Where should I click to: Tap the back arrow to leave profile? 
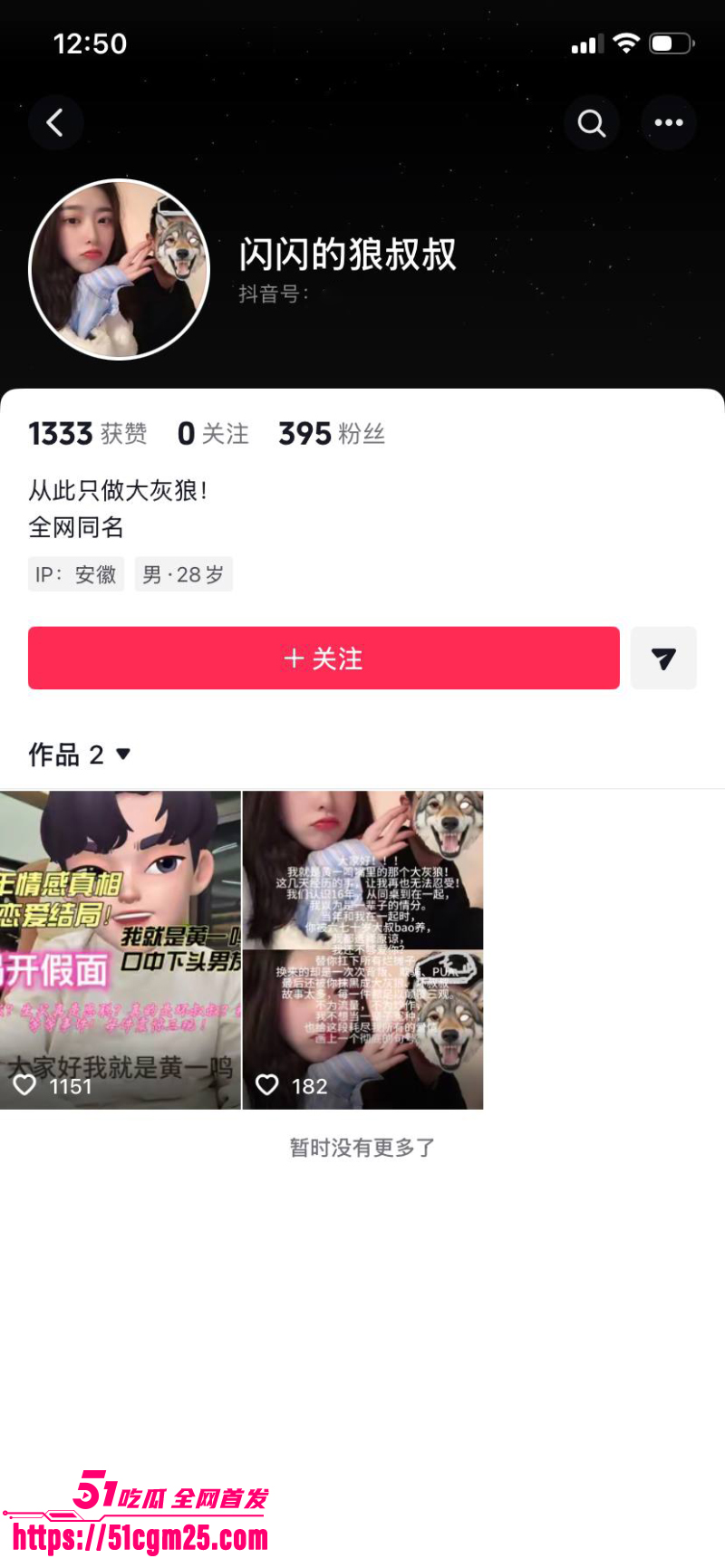pyautogui.click(x=56, y=122)
